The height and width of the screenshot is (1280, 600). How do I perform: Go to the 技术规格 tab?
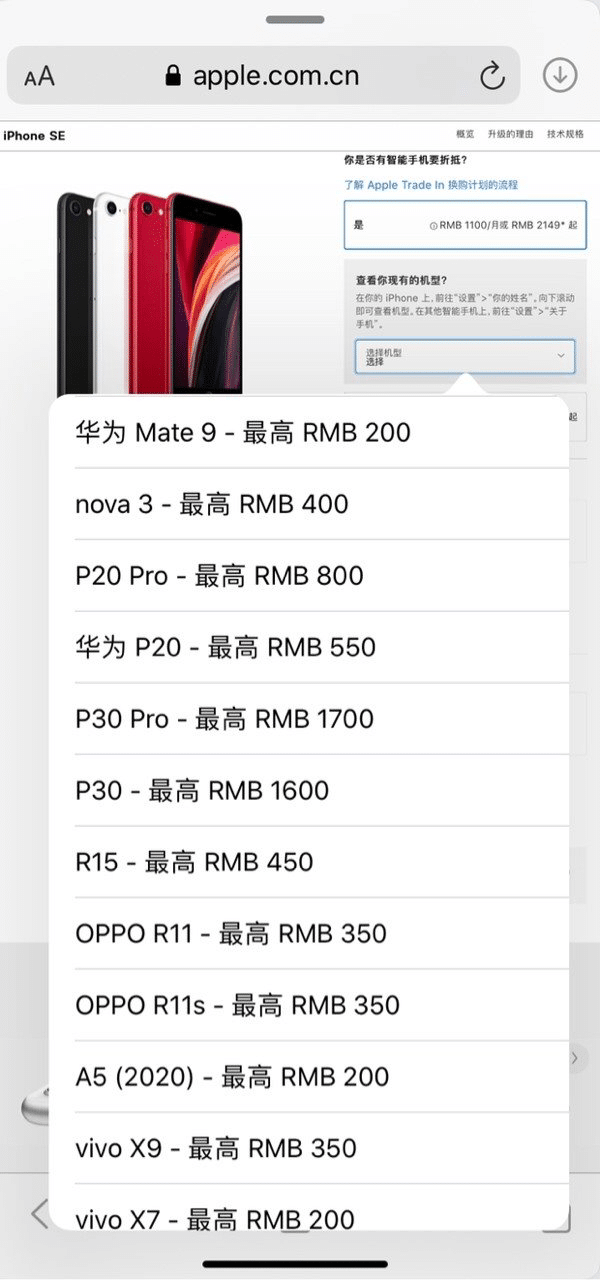pyautogui.click(x=565, y=134)
